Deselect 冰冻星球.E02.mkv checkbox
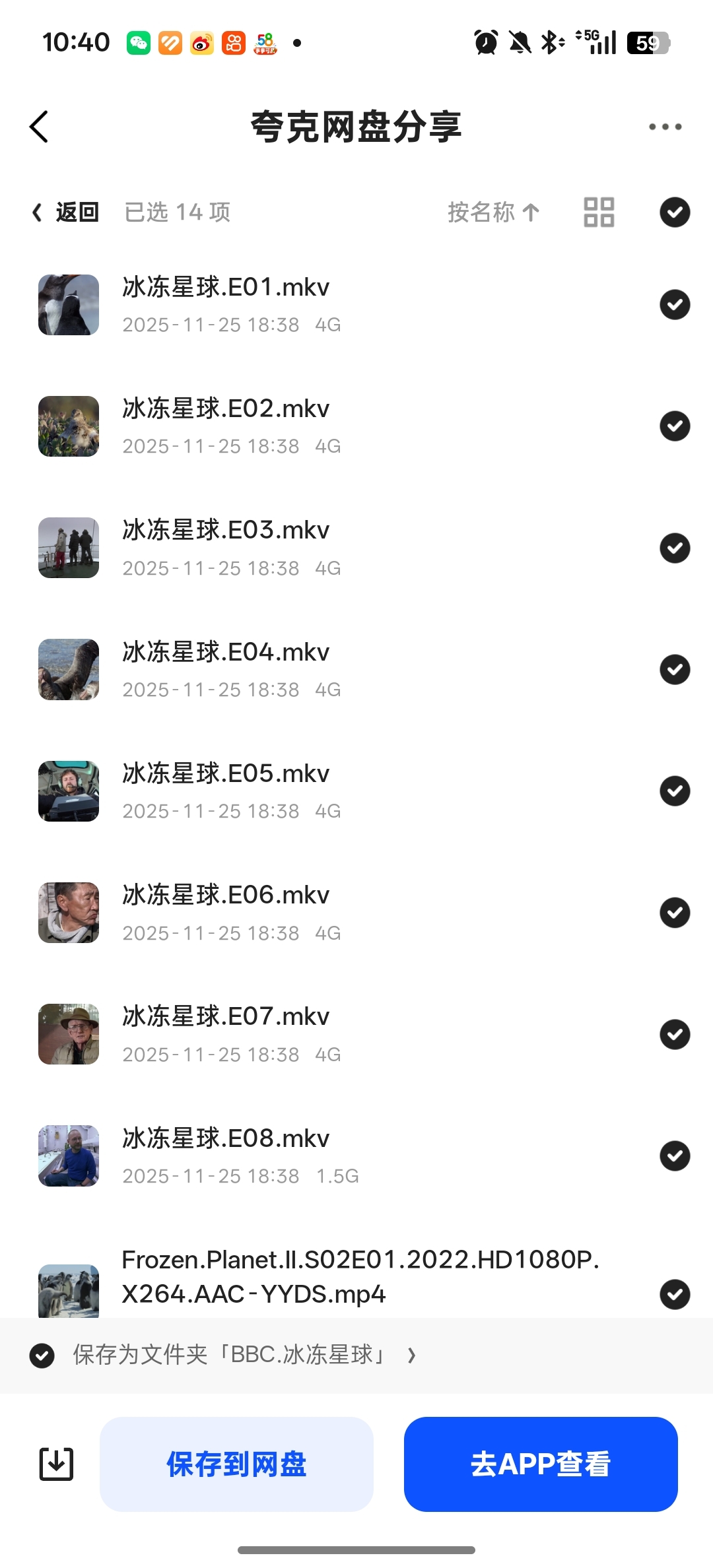Viewport: 713px width, 1568px height. coord(675,426)
